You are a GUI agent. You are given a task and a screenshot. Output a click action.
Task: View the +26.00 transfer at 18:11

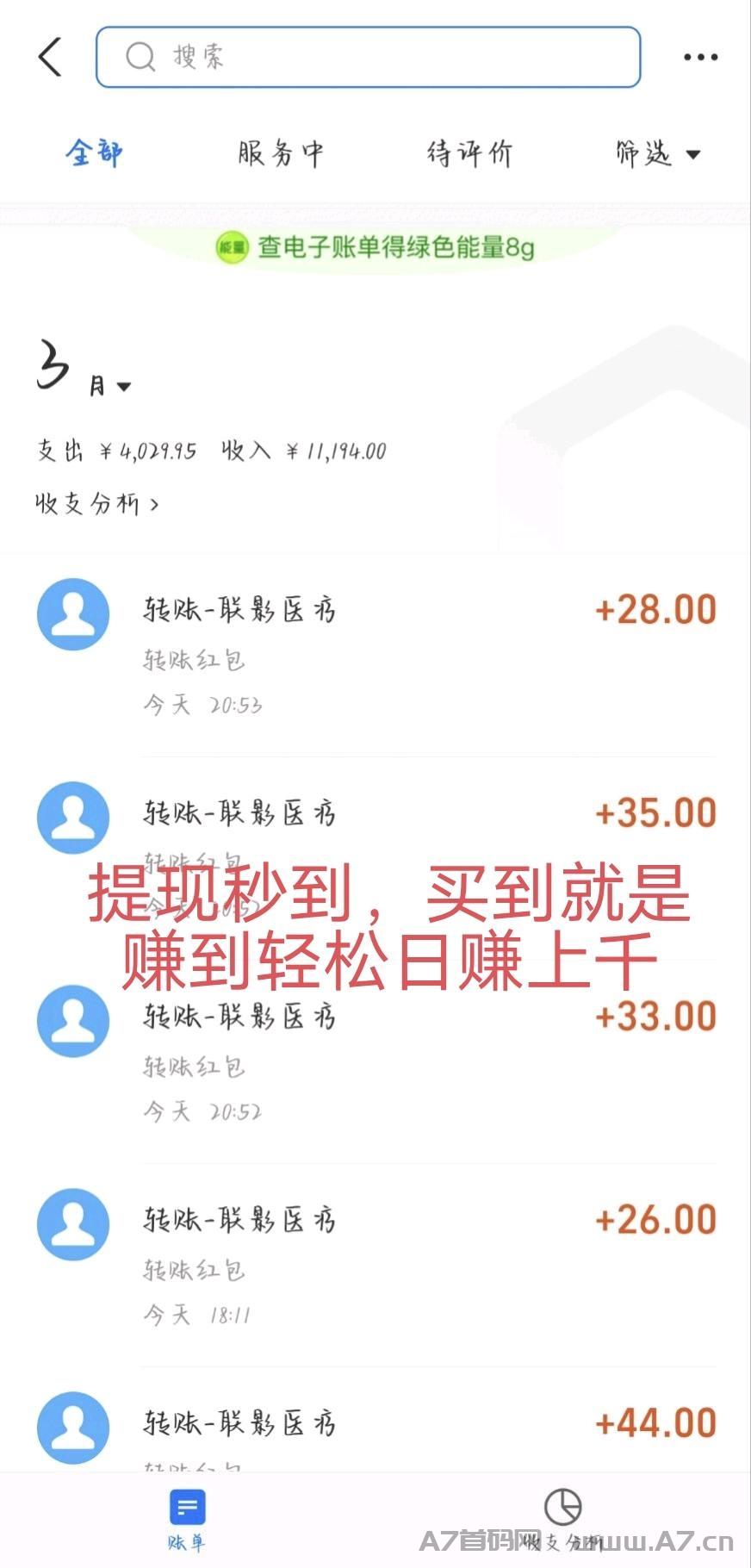point(375,1265)
